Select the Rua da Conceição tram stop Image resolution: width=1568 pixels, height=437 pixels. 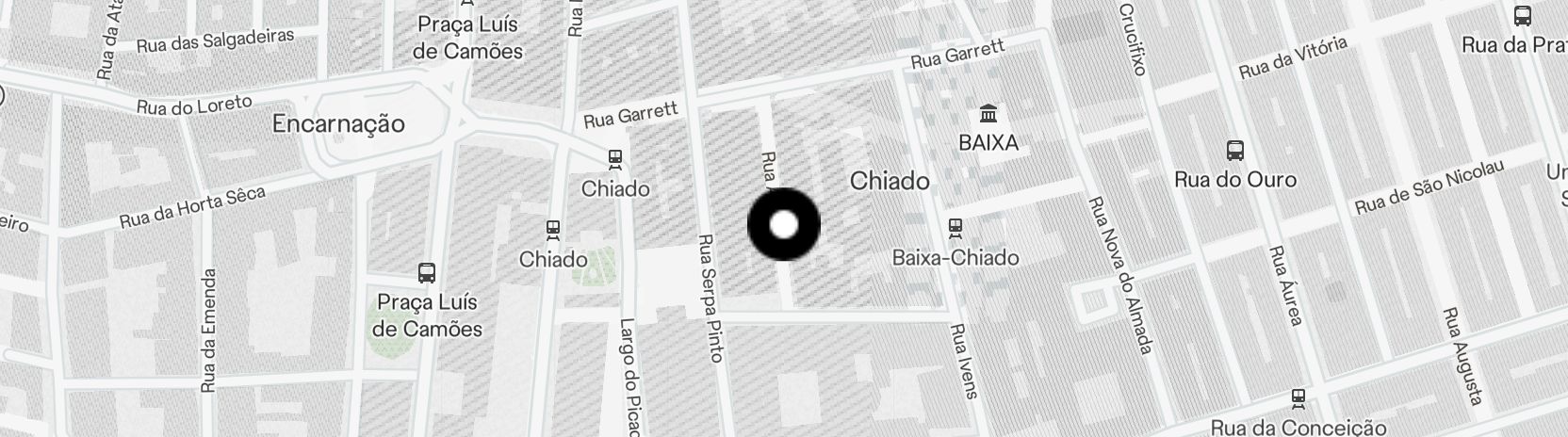[1298, 397]
